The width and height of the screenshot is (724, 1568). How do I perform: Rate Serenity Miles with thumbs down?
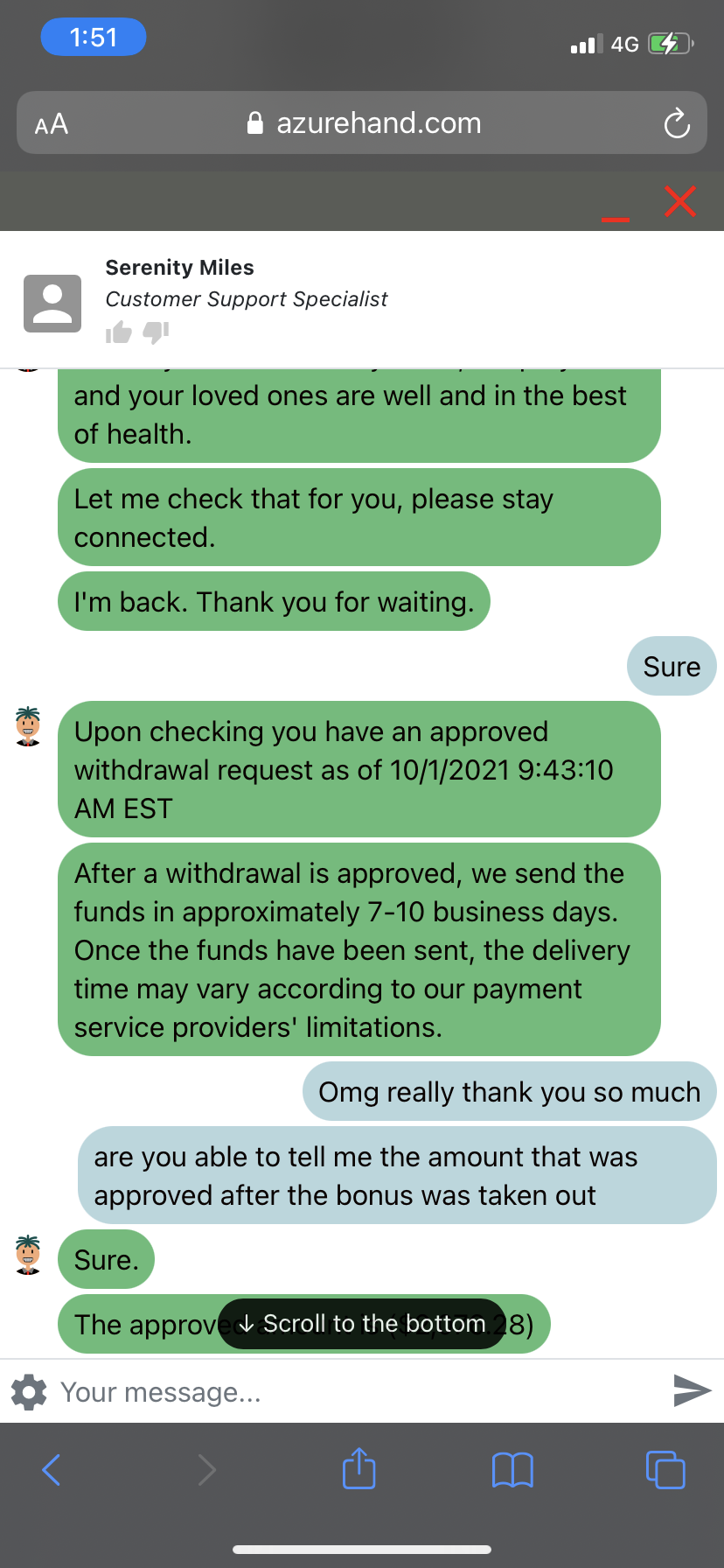pos(156,332)
